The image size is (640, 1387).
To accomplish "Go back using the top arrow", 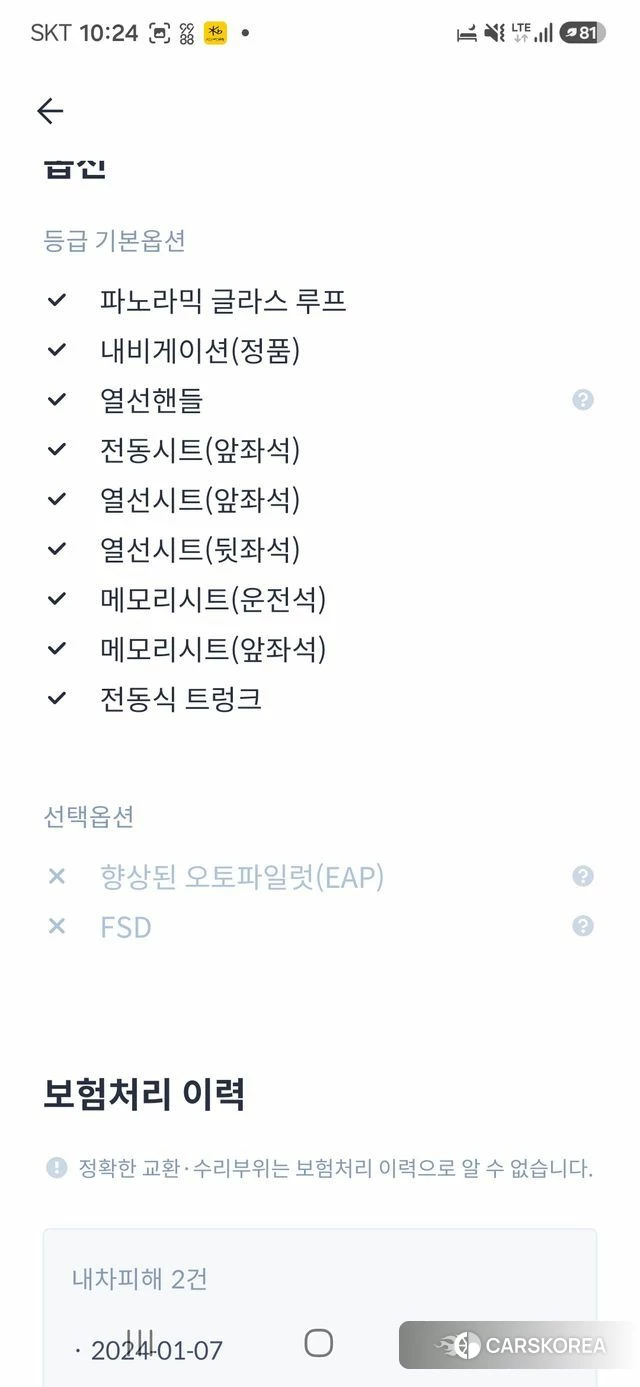I will pyautogui.click(x=50, y=111).
